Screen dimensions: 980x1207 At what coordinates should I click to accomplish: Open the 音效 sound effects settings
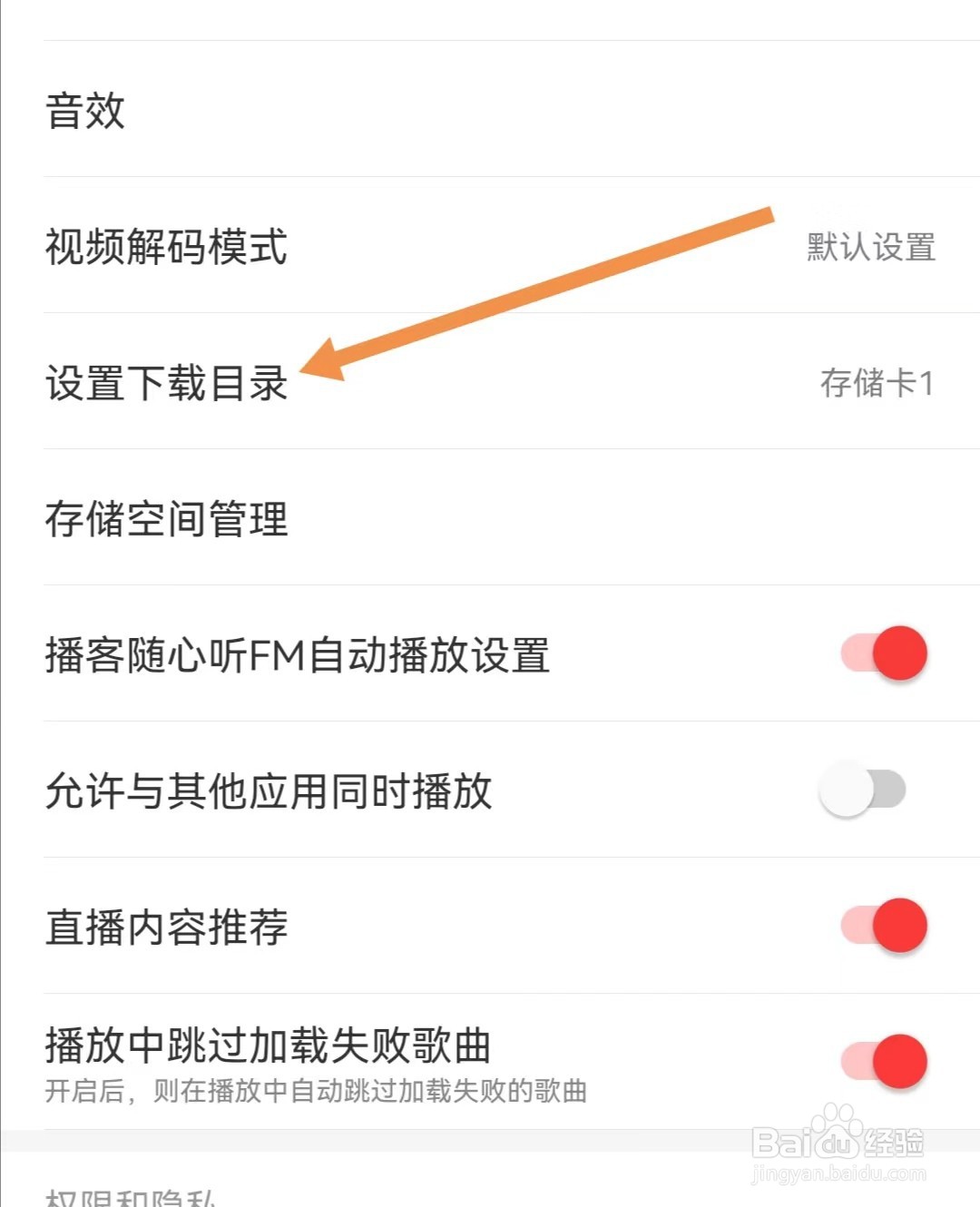pos(84,112)
